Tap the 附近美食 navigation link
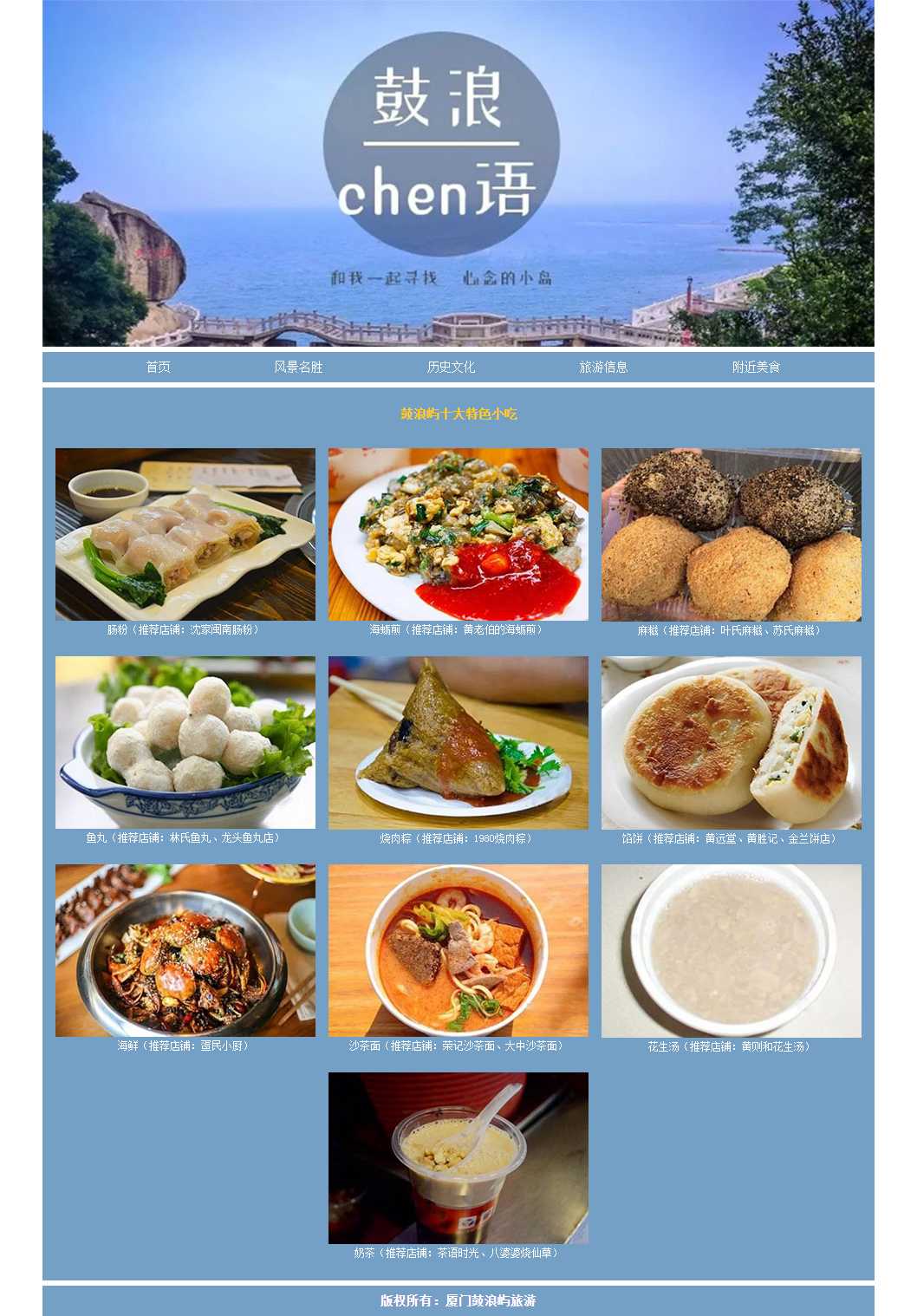Viewport: 917px width, 1316px height. [756, 368]
